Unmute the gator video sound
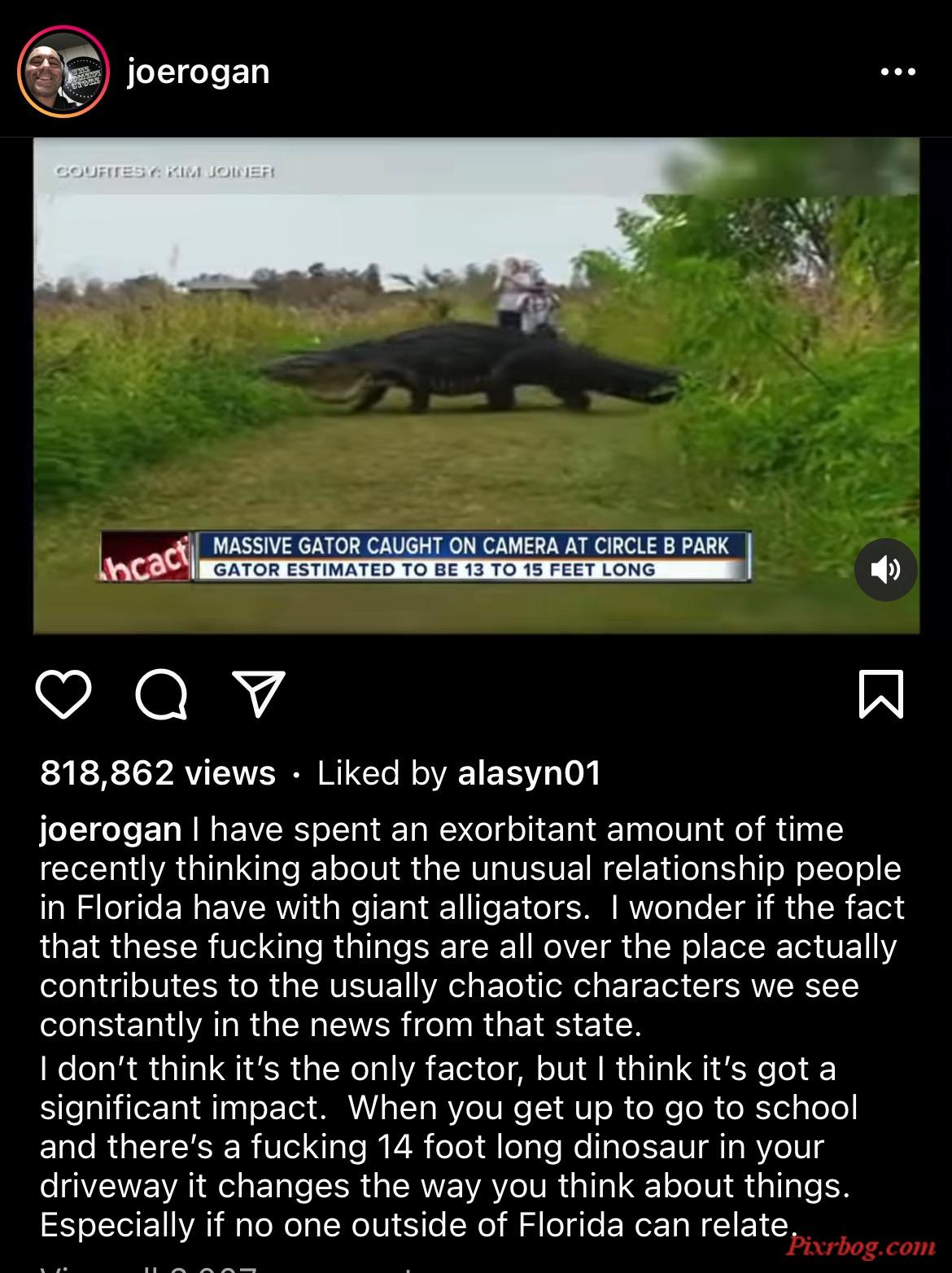The image size is (952, 1273). click(886, 570)
